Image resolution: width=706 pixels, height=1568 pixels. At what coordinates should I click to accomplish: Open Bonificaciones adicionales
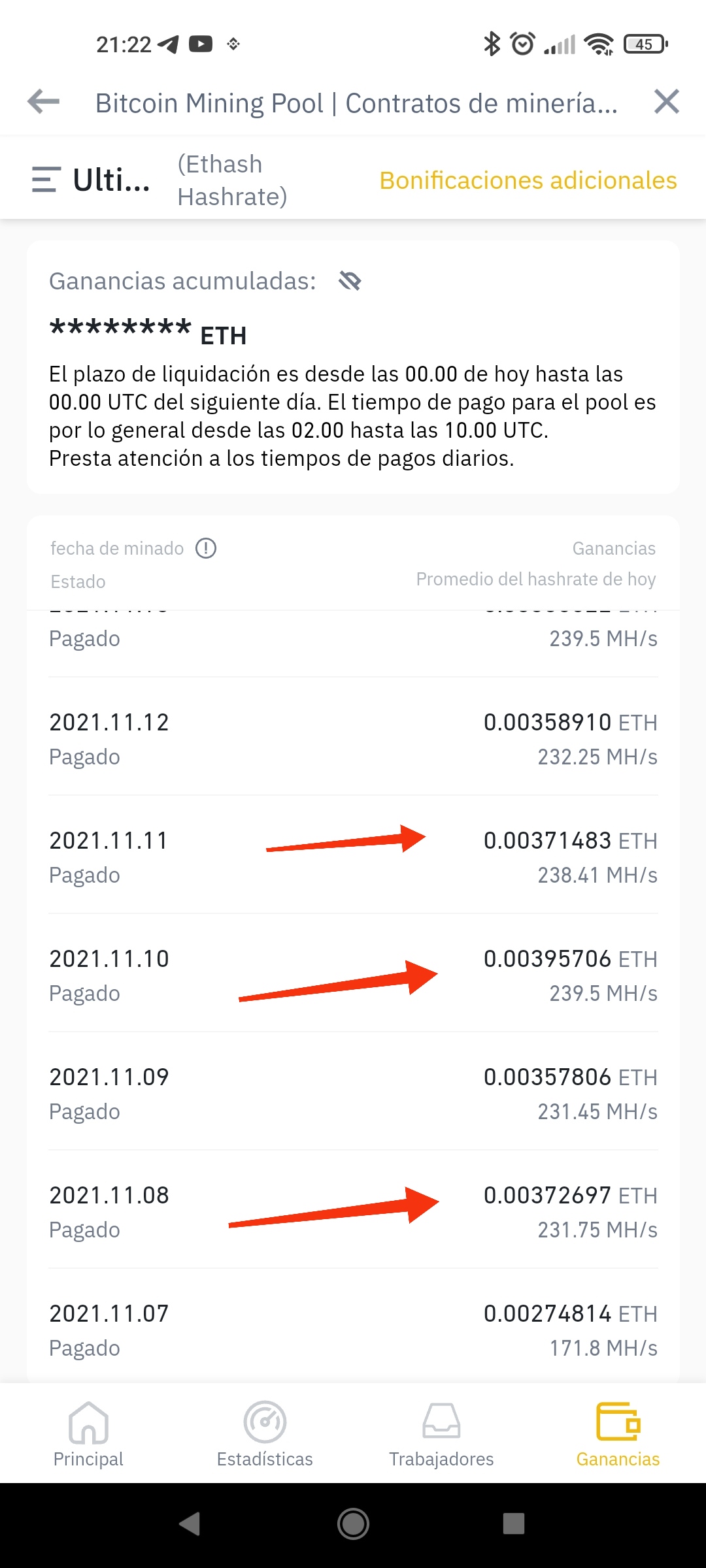tap(528, 180)
